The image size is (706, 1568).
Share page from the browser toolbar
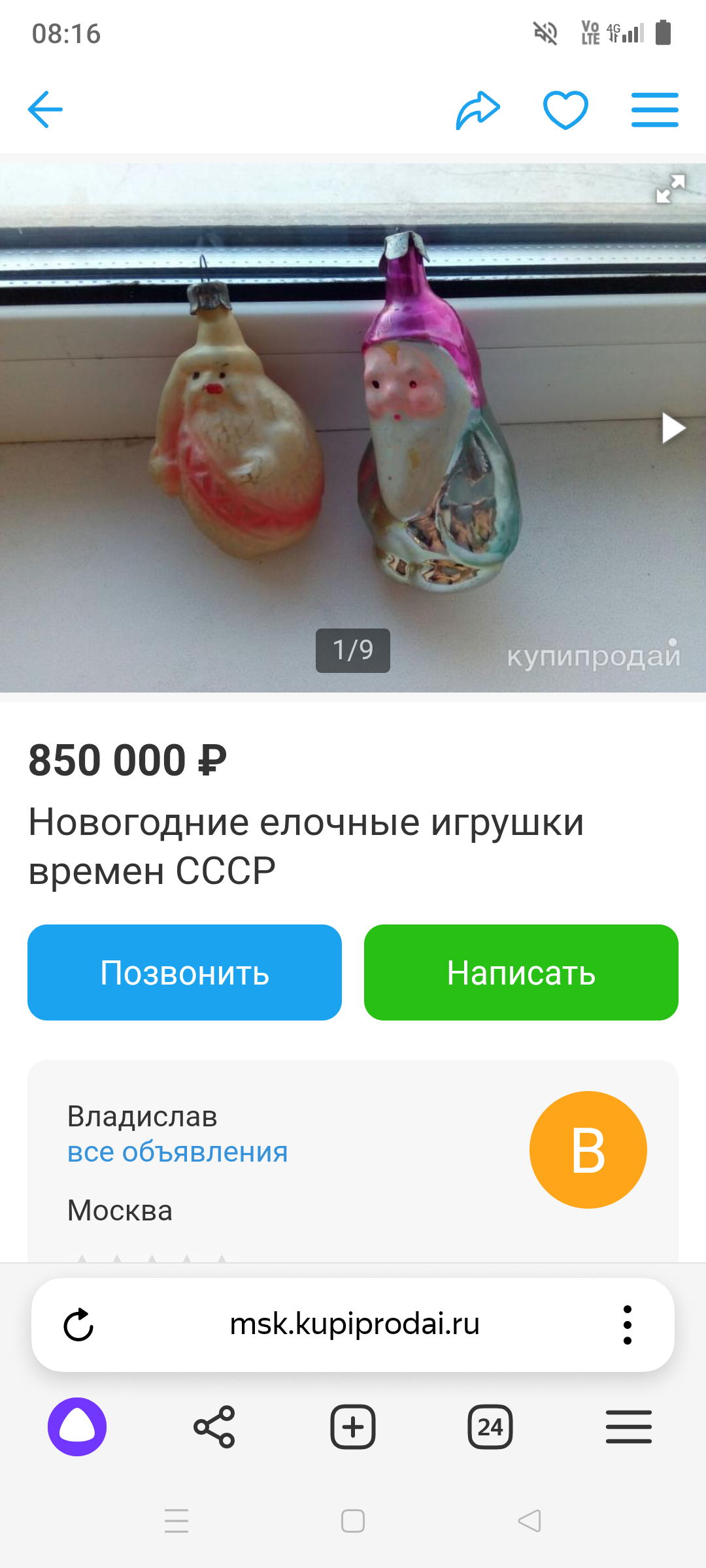click(214, 1427)
